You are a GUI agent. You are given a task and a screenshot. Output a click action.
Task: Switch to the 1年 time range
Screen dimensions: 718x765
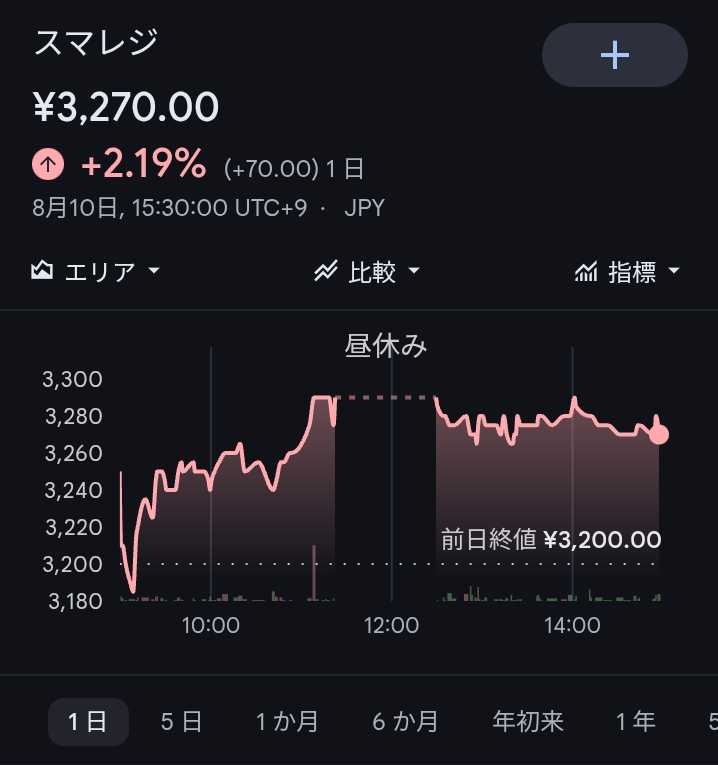pos(636,722)
